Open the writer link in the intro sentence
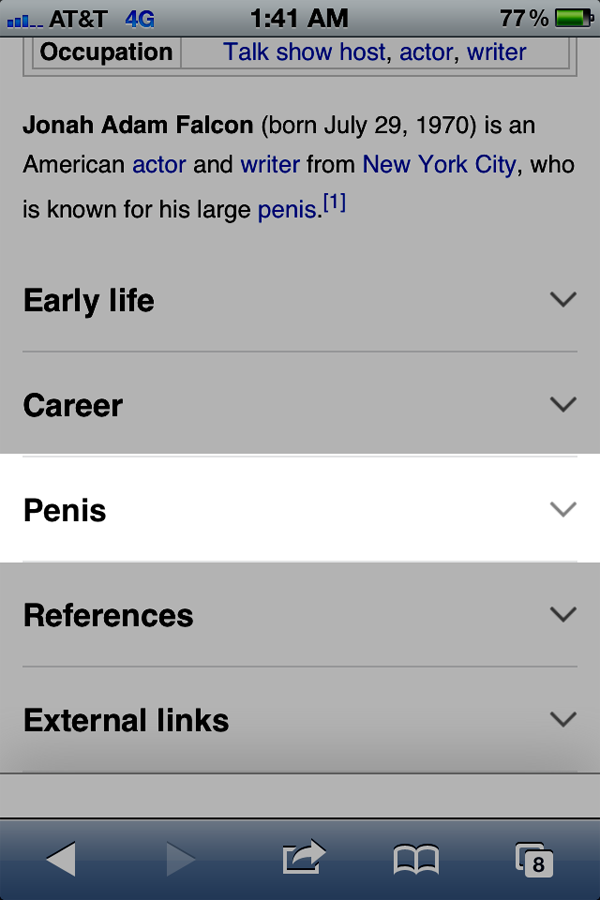Screen dimensions: 600x900 [x=270, y=163]
